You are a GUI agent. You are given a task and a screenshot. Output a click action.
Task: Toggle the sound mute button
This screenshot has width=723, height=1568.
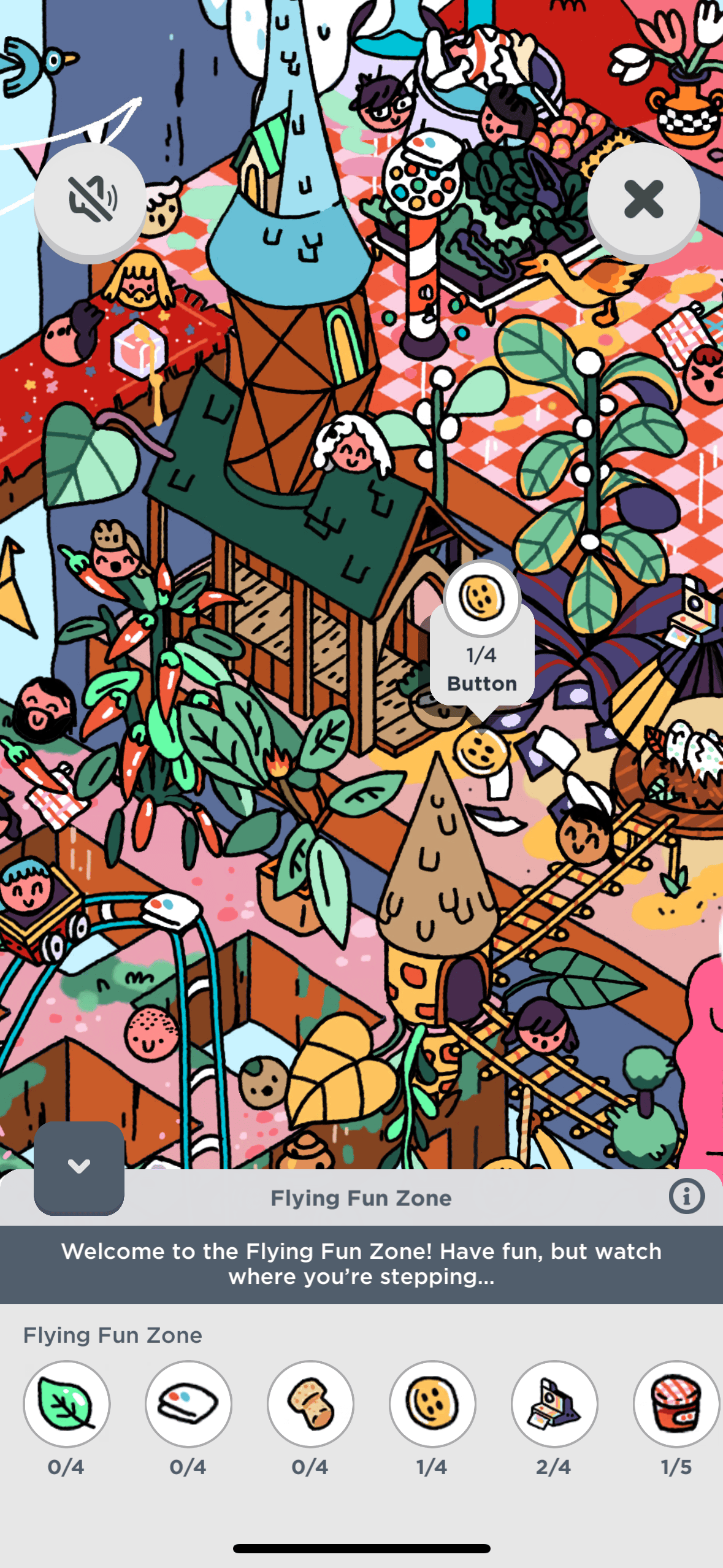[x=90, y=199]
